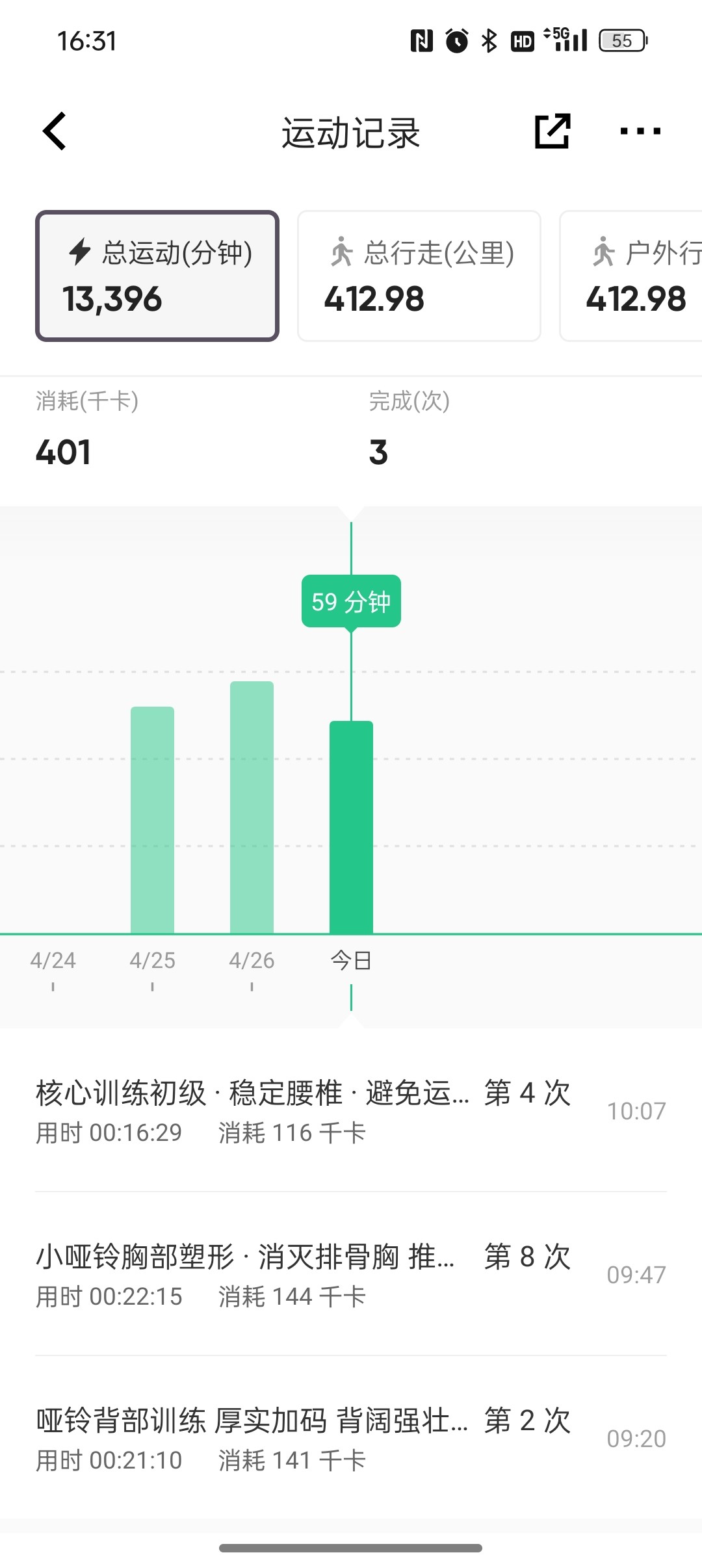Select the 4/26 bar in chart
This screenshot has height=1568, width=702.
(252, 807)
